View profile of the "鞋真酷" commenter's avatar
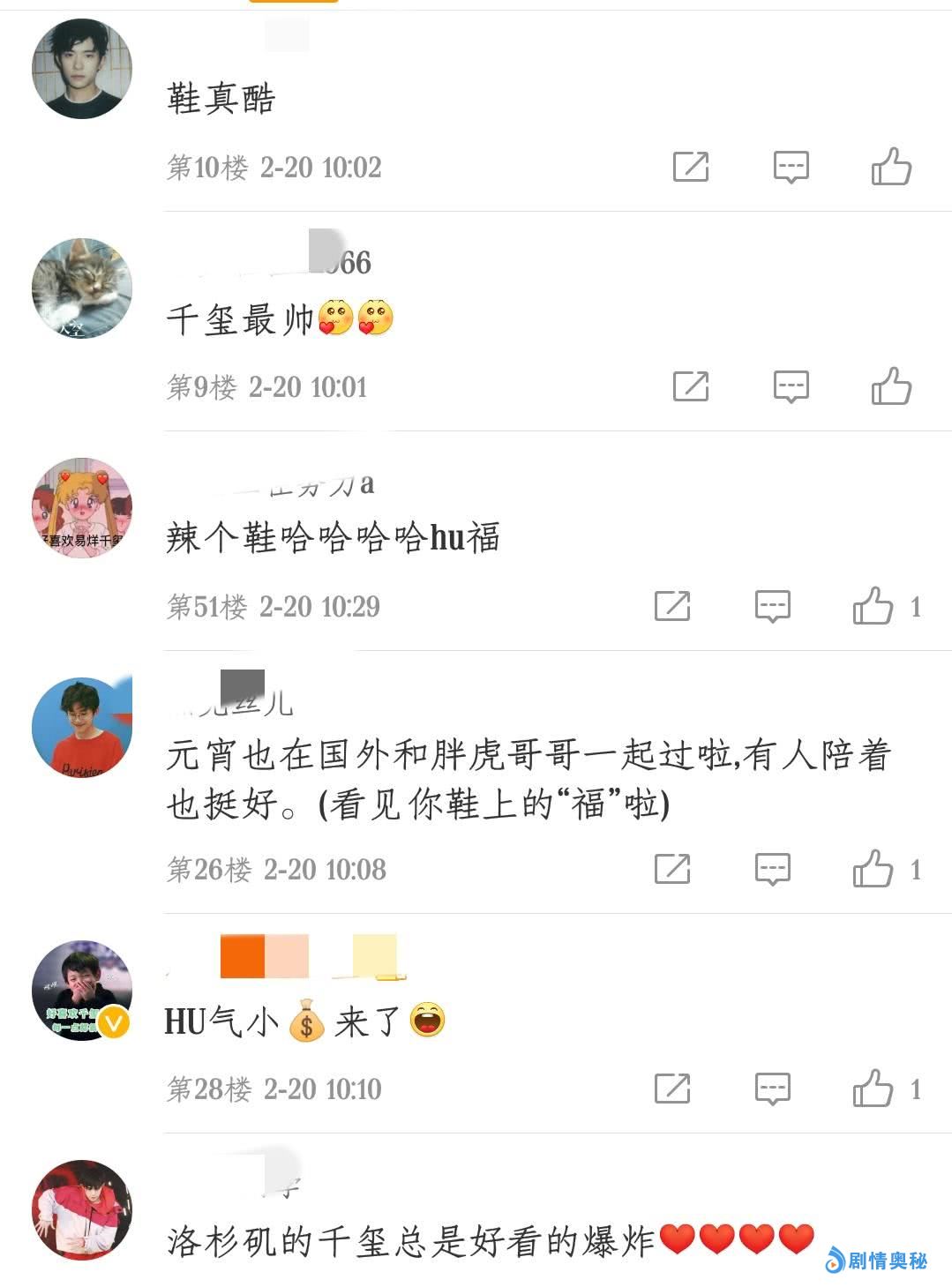Image resolution: width=952 pixels, height=1287 pixels. tap(81, 69)
